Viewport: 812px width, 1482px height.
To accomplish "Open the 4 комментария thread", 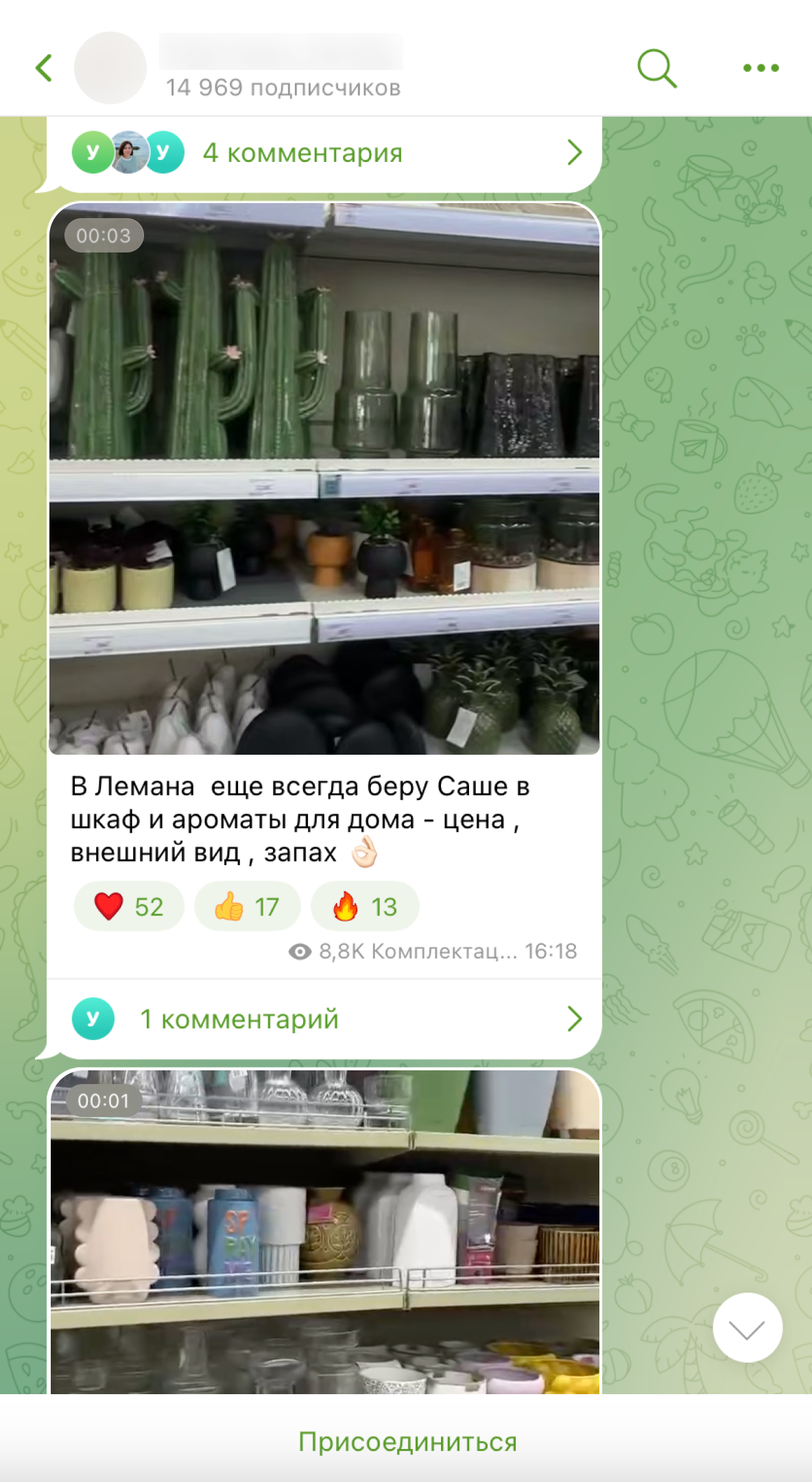I will (324, 153).
